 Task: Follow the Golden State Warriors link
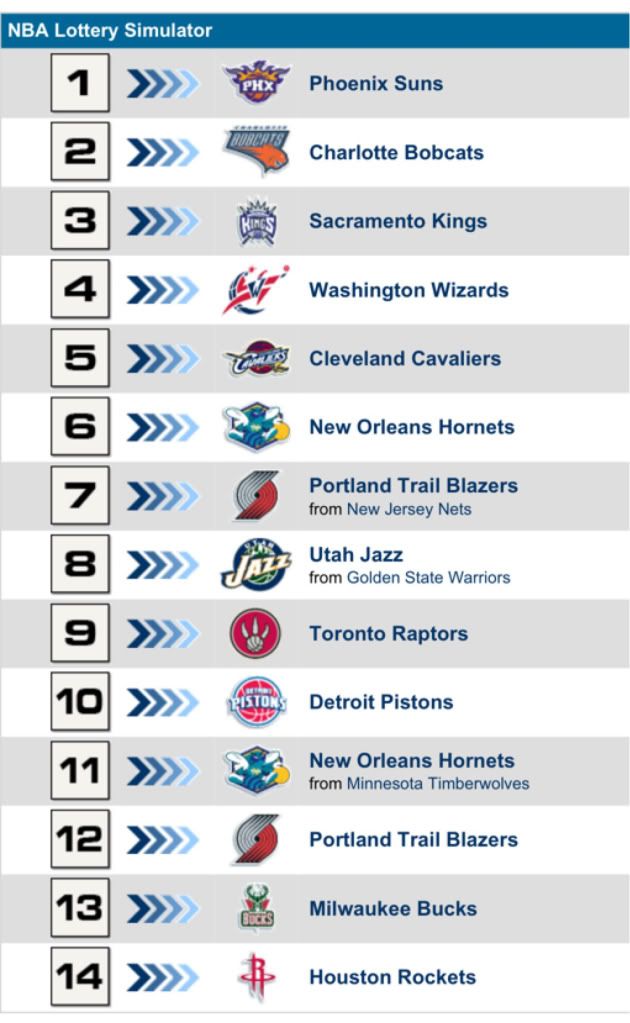coord(428,578)
